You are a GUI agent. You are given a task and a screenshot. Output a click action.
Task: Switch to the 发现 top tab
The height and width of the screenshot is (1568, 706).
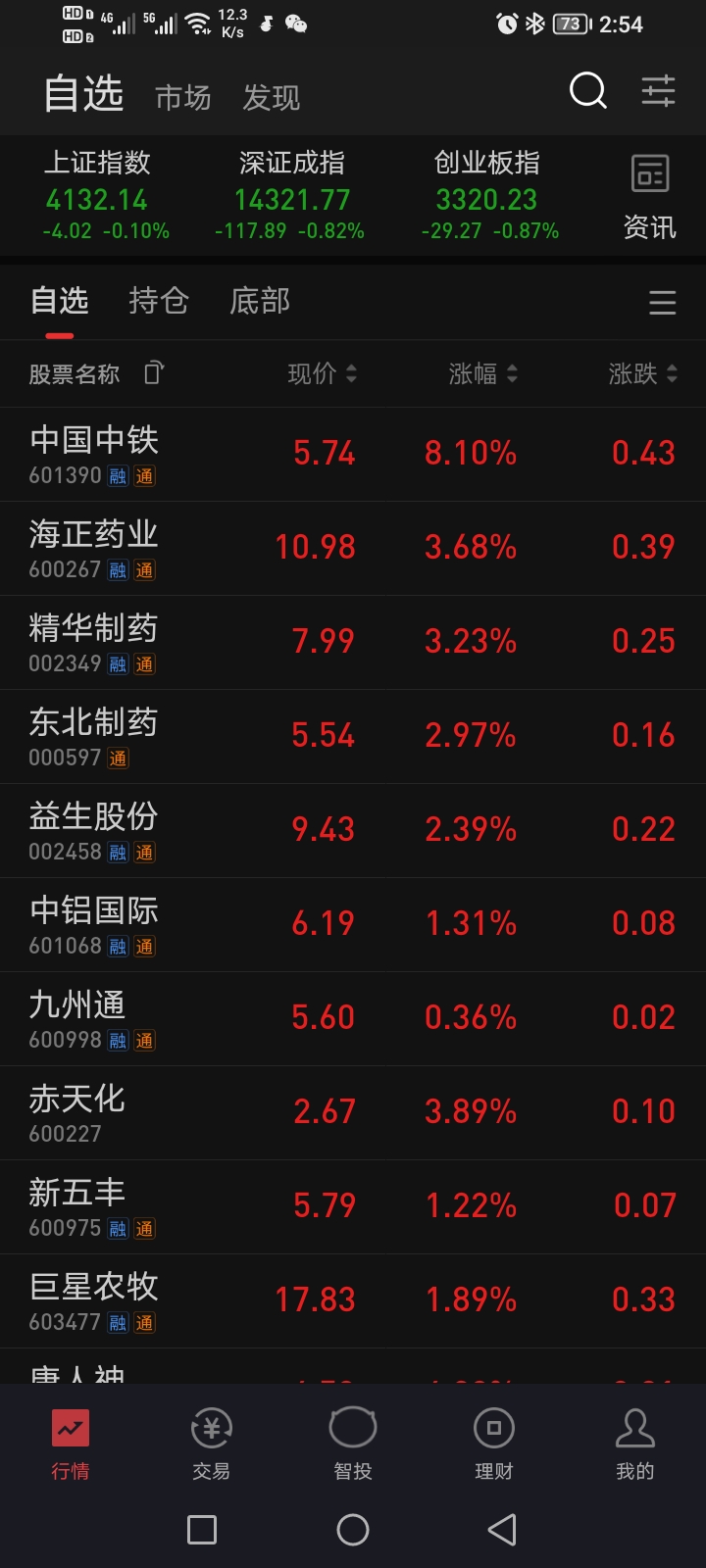click(271, 97)
